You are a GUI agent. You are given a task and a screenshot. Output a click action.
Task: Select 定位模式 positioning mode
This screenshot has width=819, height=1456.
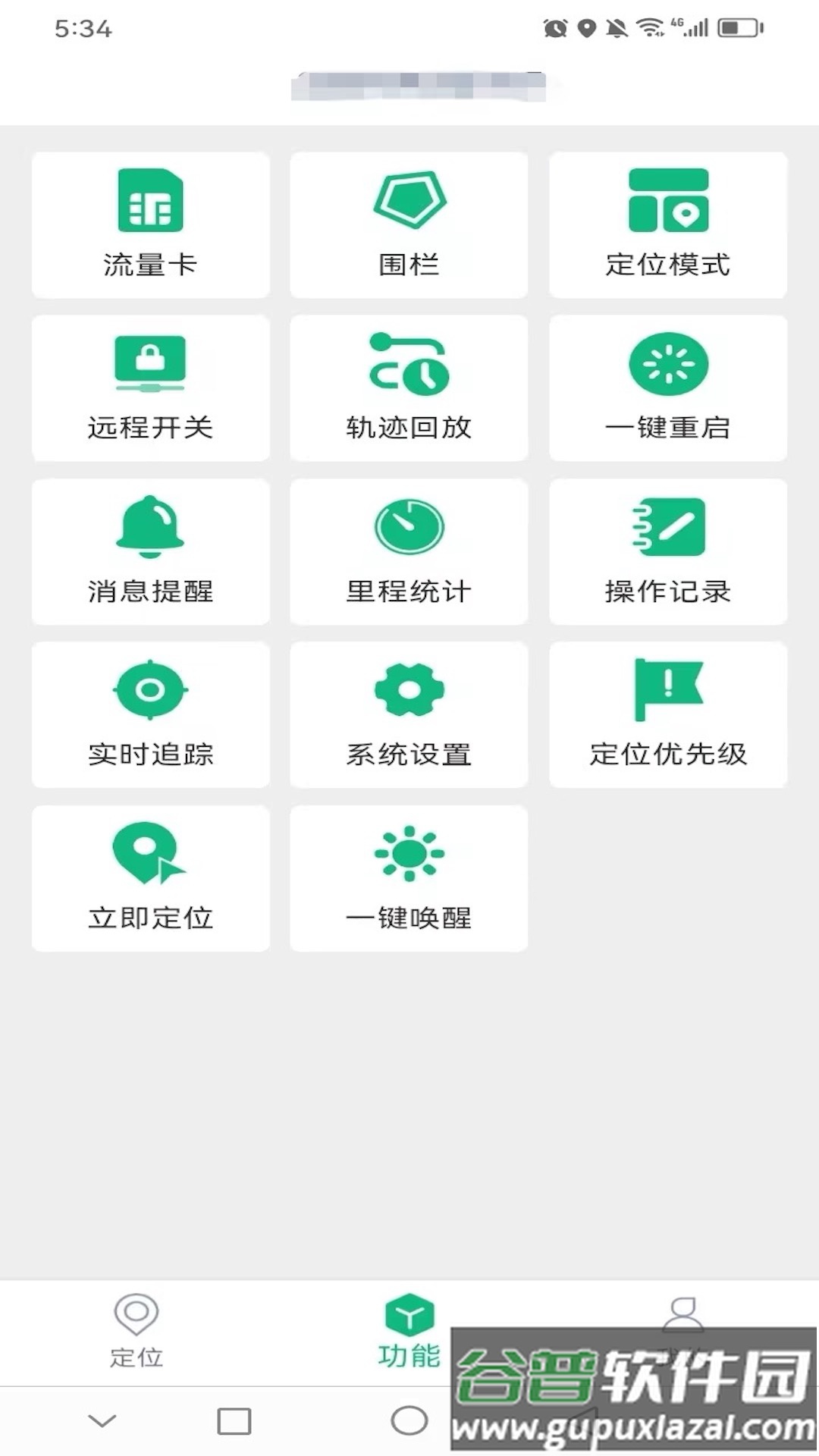pyautogui.click(x=668, y=224)
